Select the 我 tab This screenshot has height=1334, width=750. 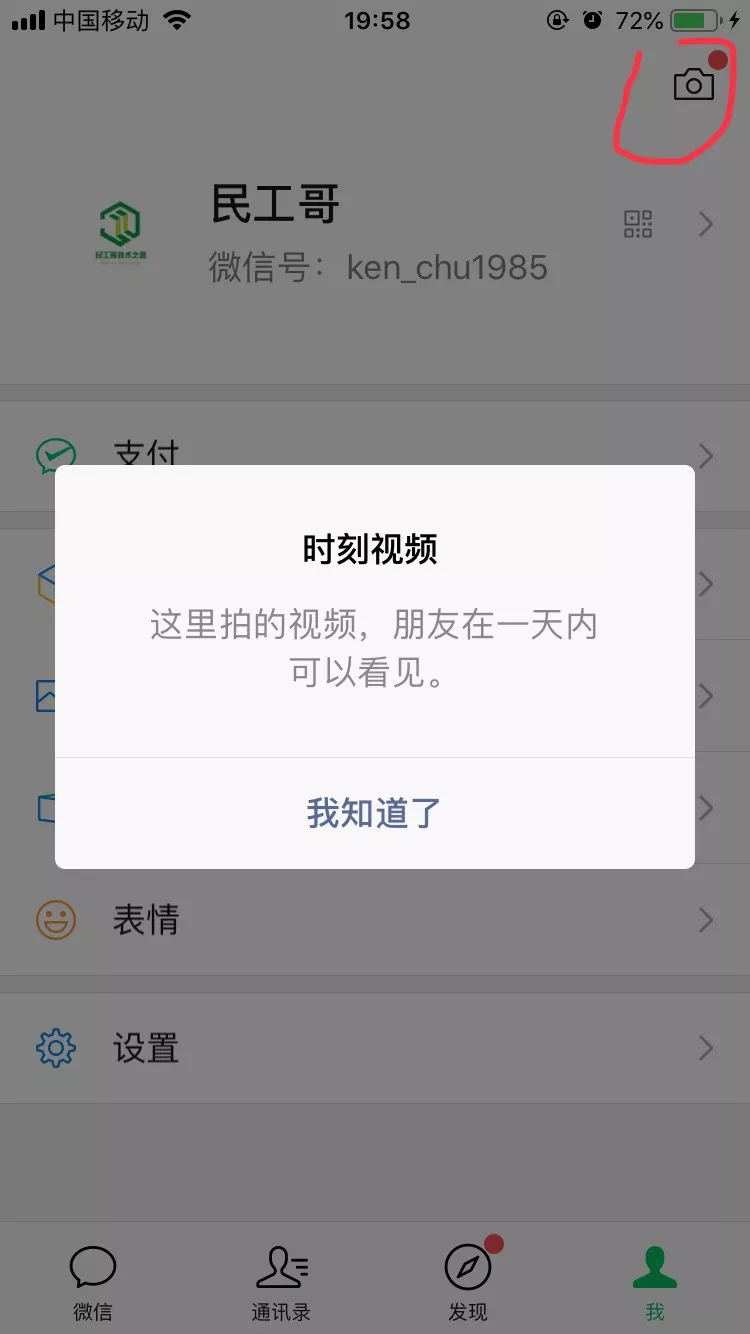point(655,1283)
